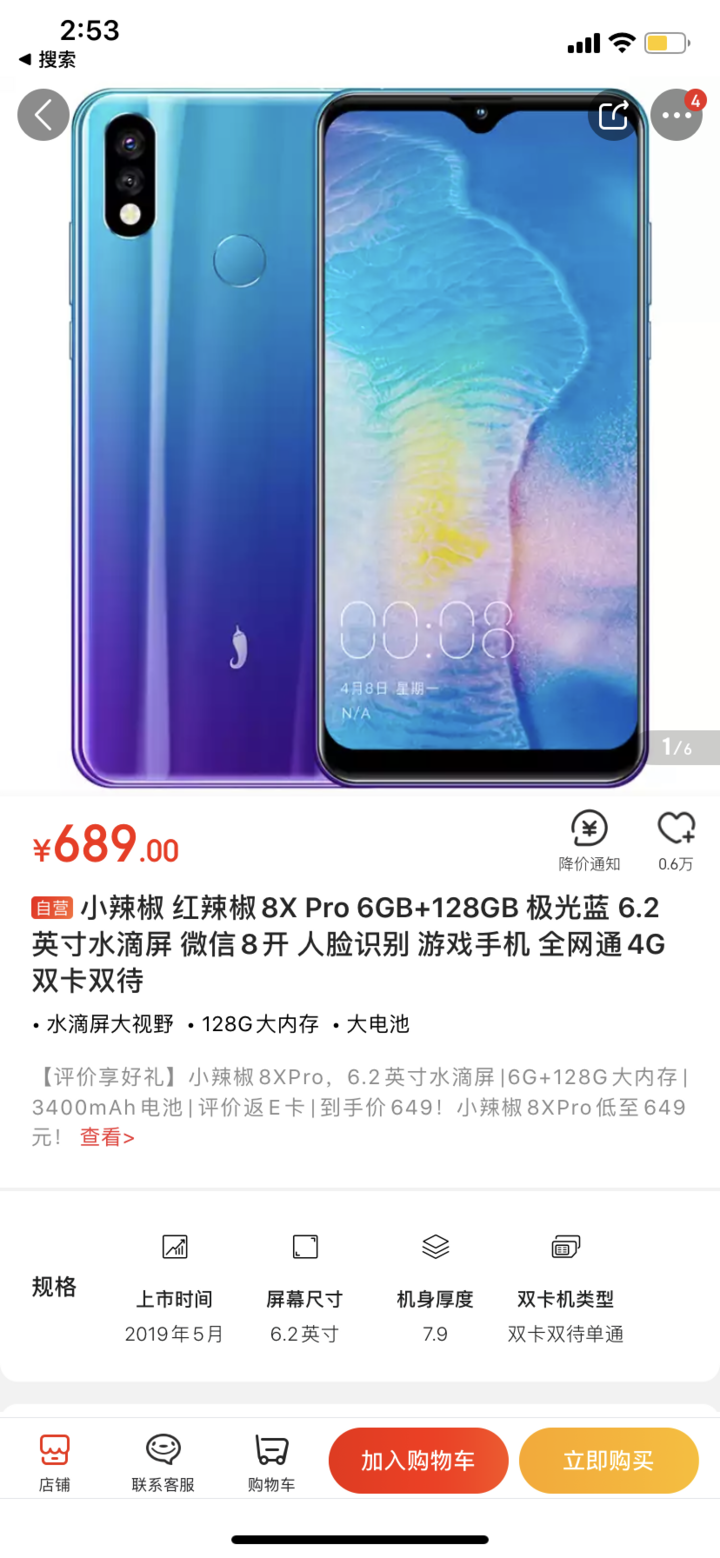Open the three-dot overflow menu
Image resolution: width=720 pixels, height=1558 pixels.
pyautogui.click(x=677, y=115)
